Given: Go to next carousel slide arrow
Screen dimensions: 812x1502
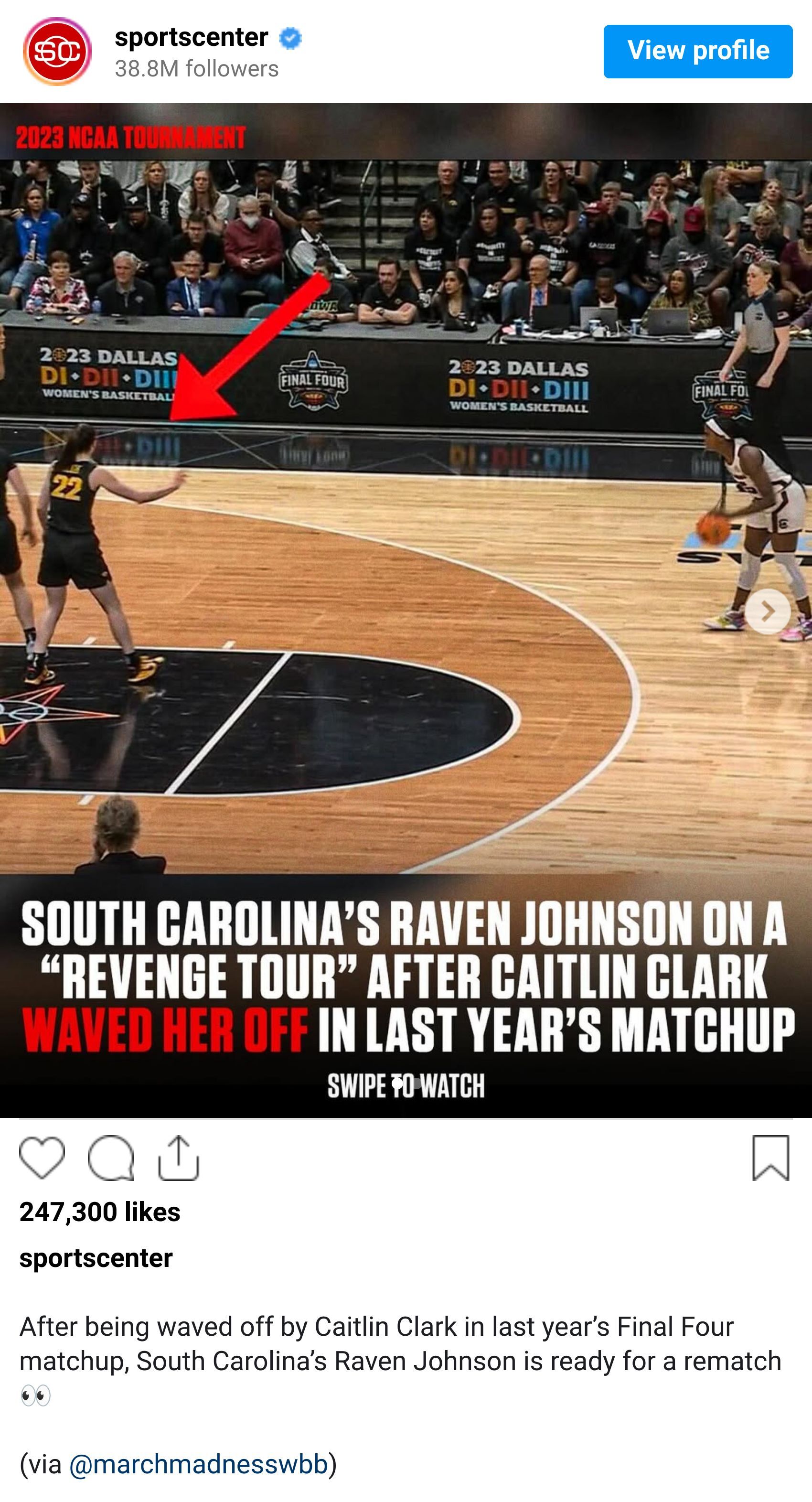Looking at the screenshot, I should click(768, 611).
